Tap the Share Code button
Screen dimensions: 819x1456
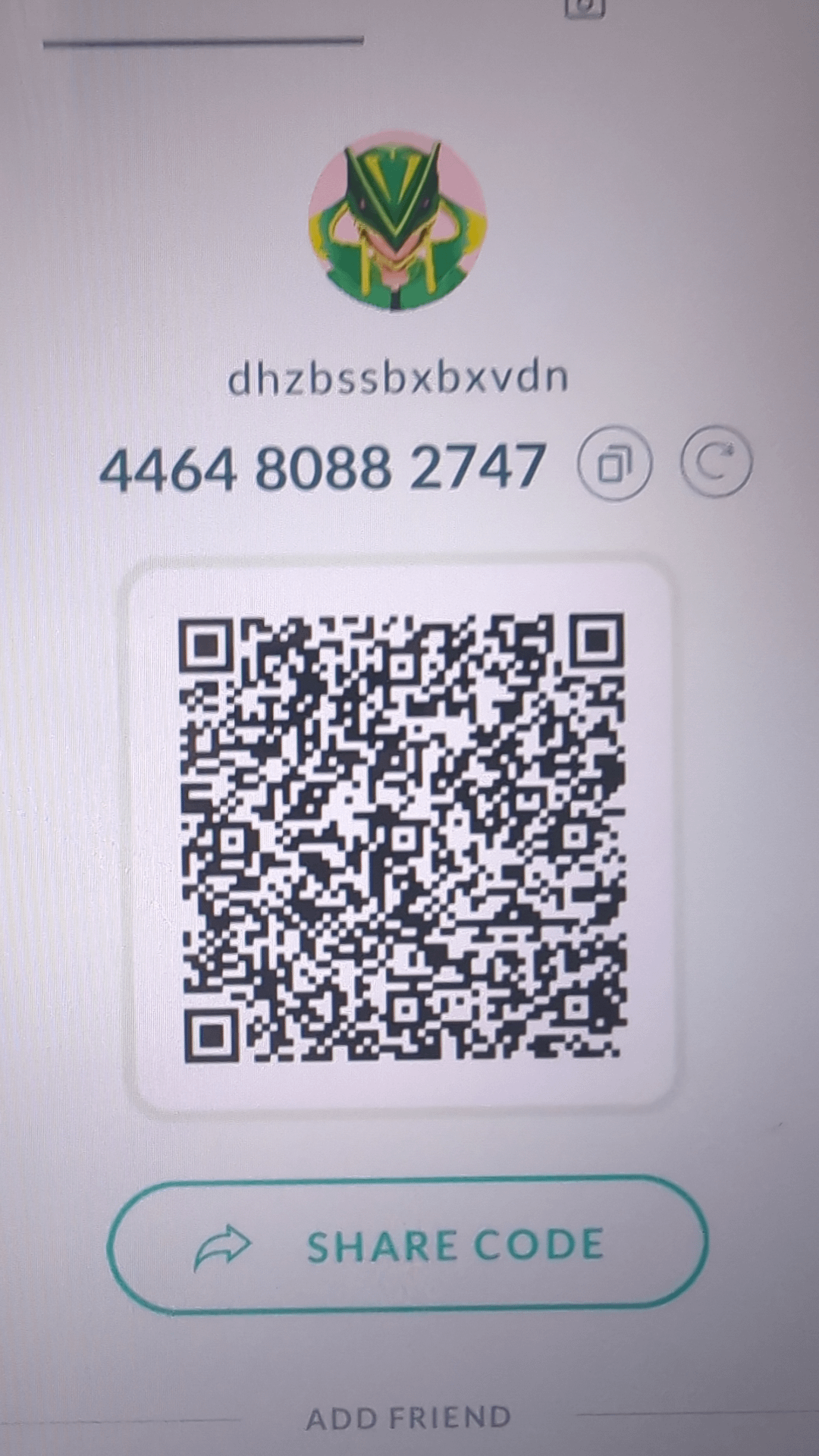pos(408,1245)
